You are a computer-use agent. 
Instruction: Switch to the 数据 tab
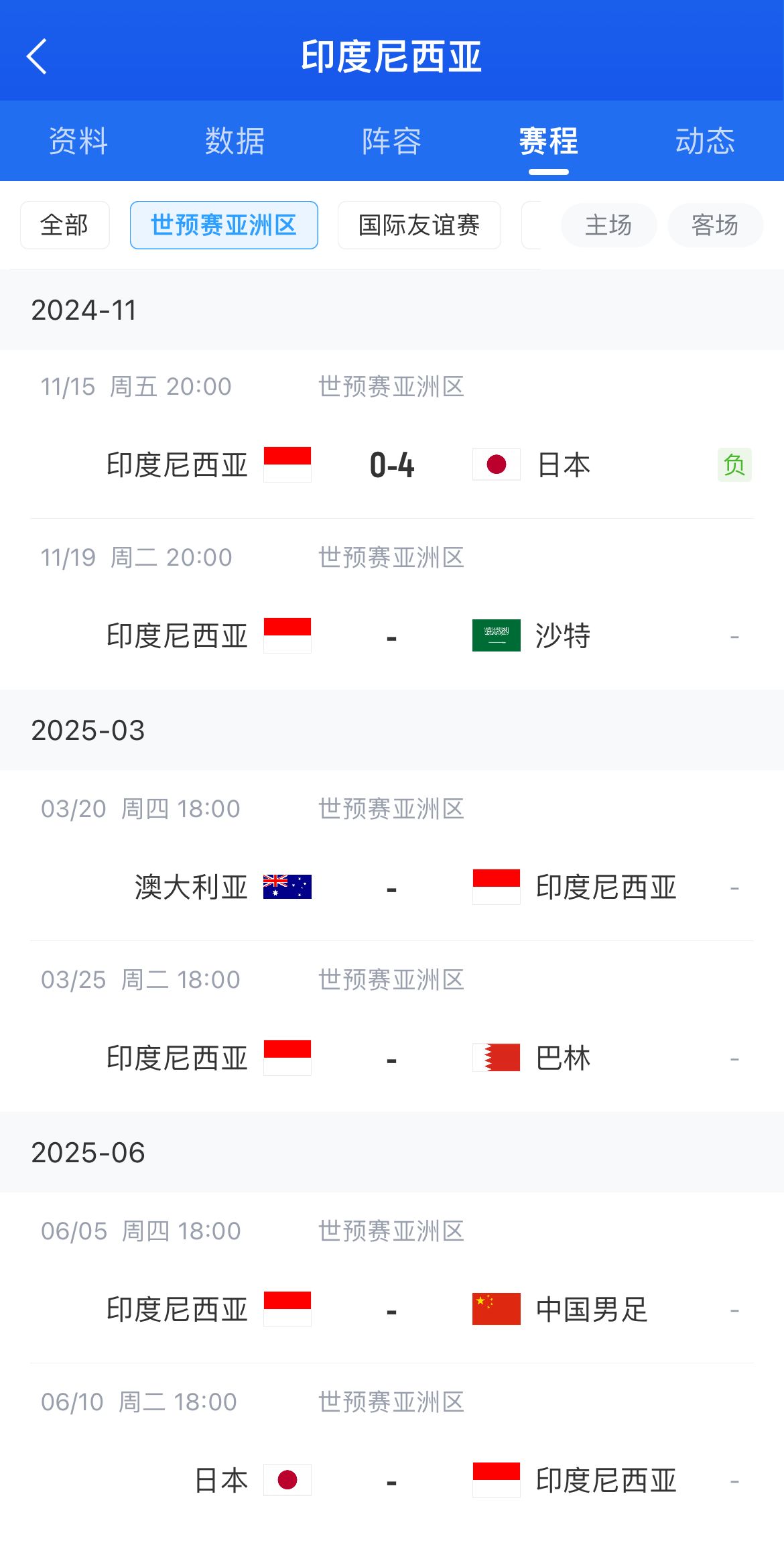tap(235, 141)
